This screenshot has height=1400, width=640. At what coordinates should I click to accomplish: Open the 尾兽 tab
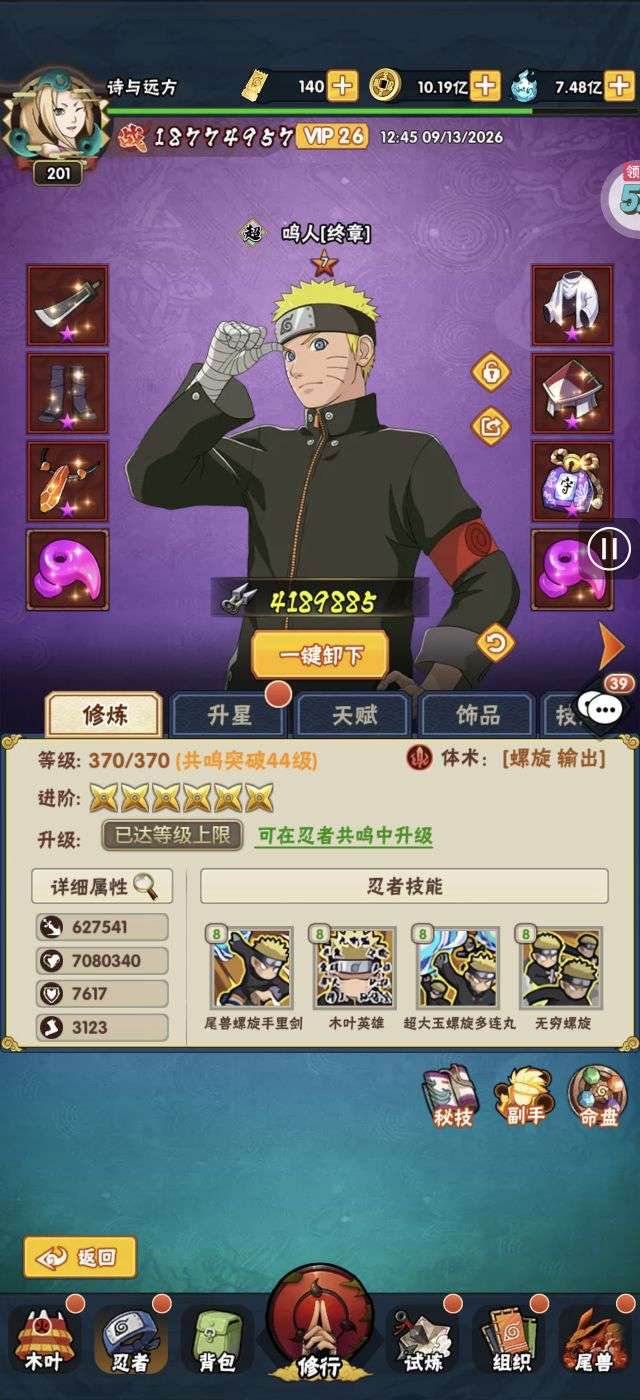(x=597, y=1337)
